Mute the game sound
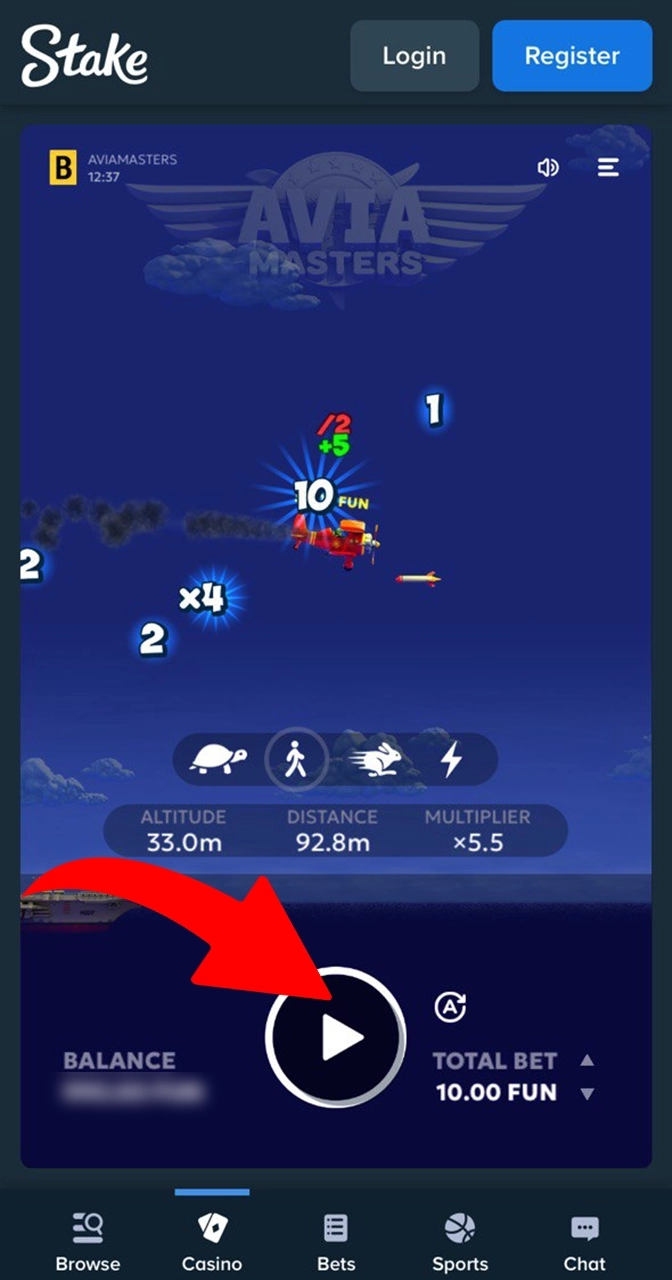This screenshot has width=672, height=1280. pyautogui.click(x=548, y=168)
